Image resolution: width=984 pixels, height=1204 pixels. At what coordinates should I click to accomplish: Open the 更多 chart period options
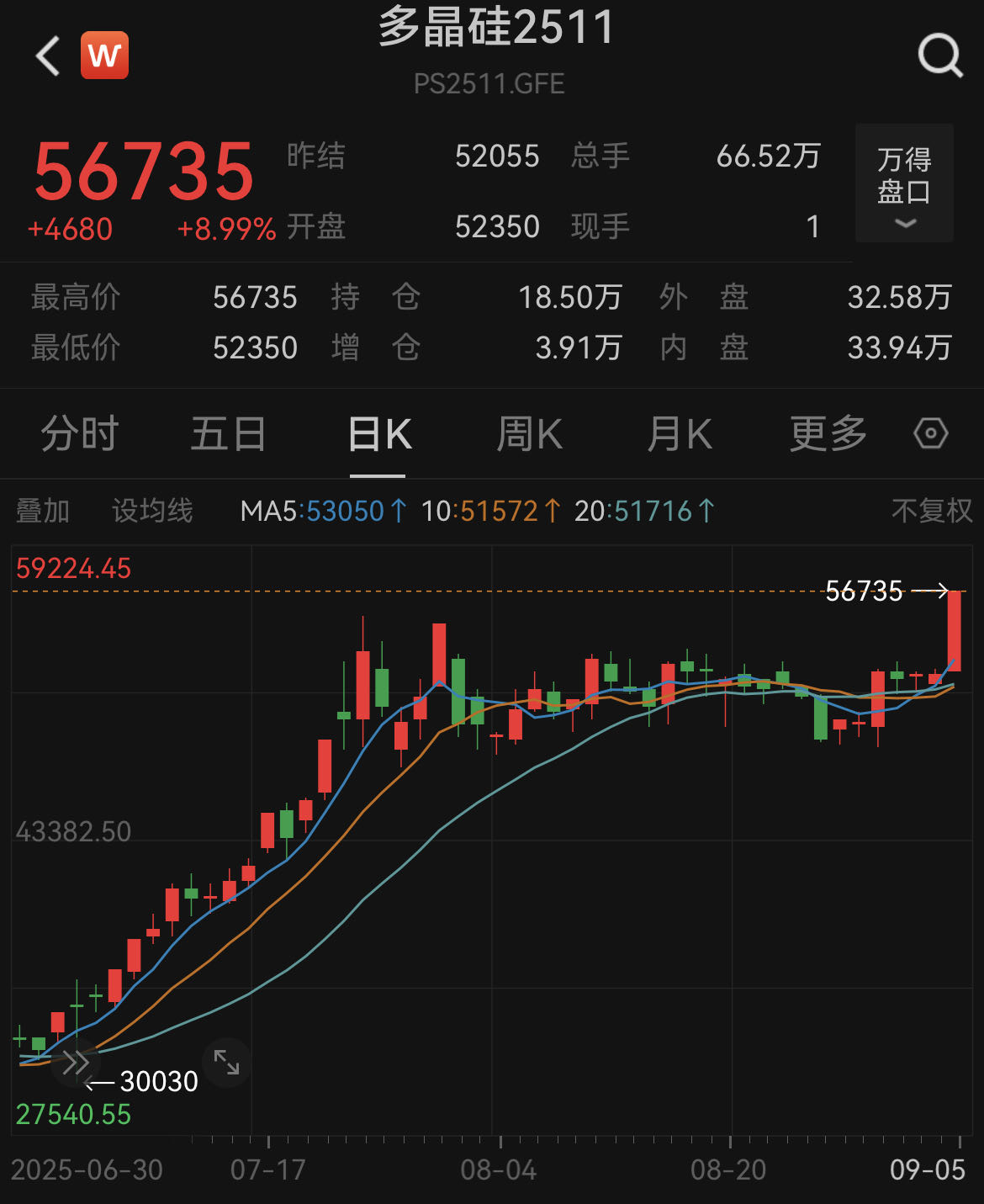pyautogui.click(x=828, y=435)
